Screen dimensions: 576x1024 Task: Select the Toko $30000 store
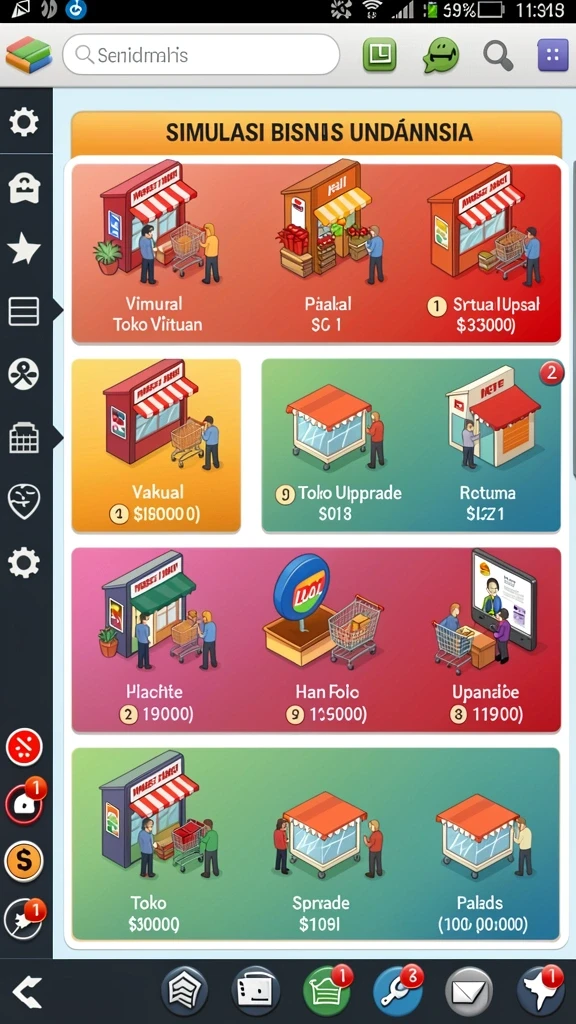click(x=157, y=842)
